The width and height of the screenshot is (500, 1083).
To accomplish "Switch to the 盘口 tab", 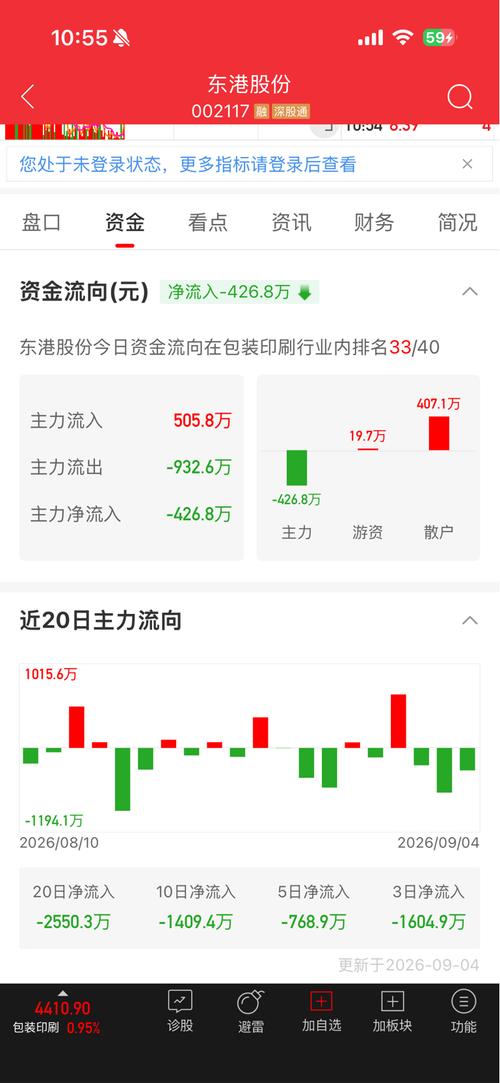I will tap(41, 222).
